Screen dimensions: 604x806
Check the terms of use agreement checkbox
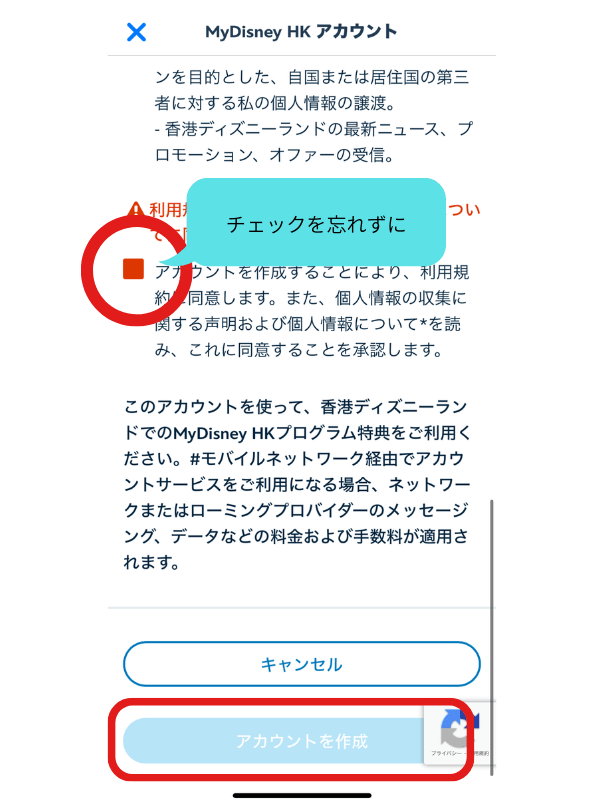133,269
